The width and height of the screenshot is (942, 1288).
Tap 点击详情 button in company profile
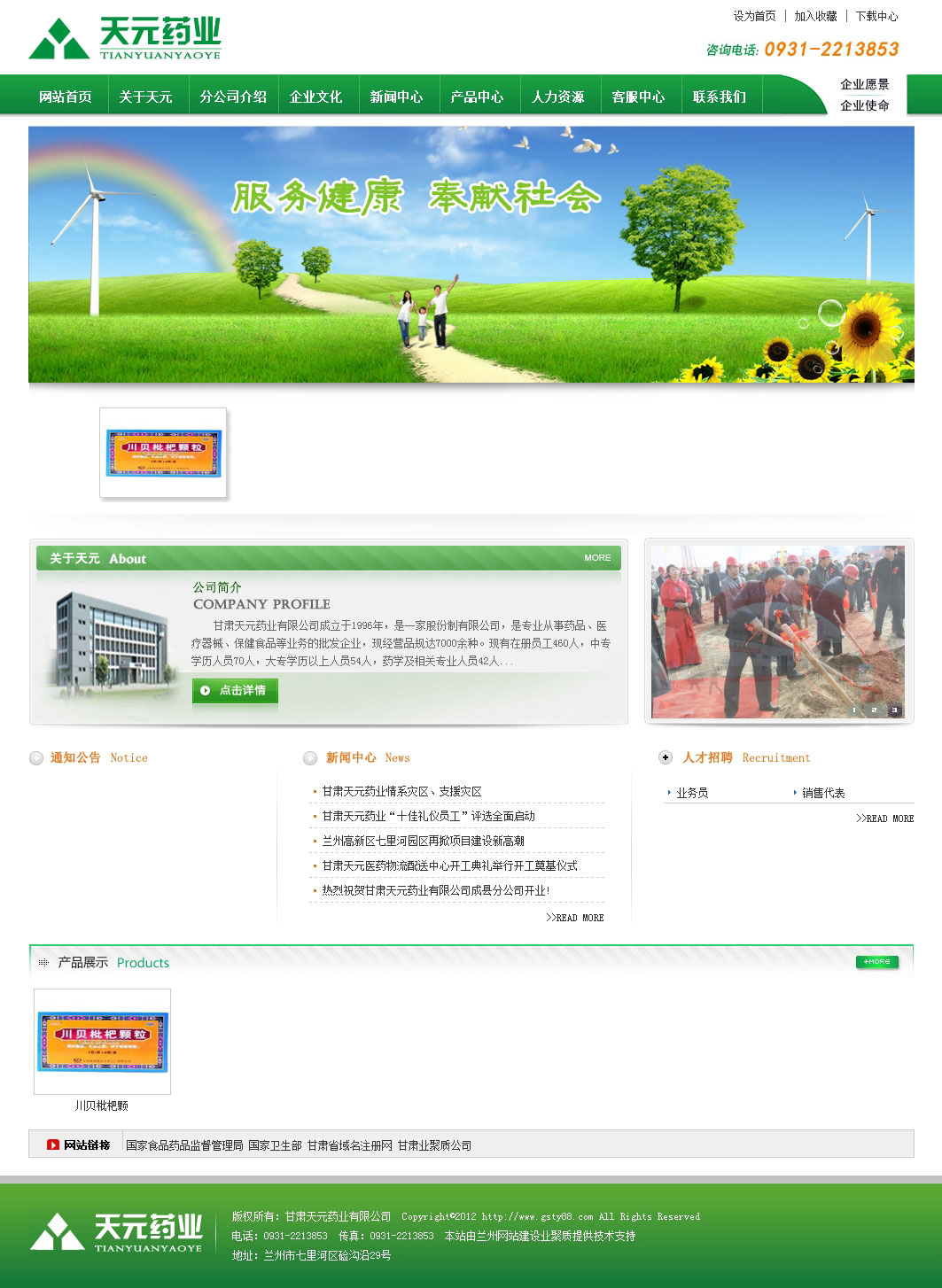point(235,690)
